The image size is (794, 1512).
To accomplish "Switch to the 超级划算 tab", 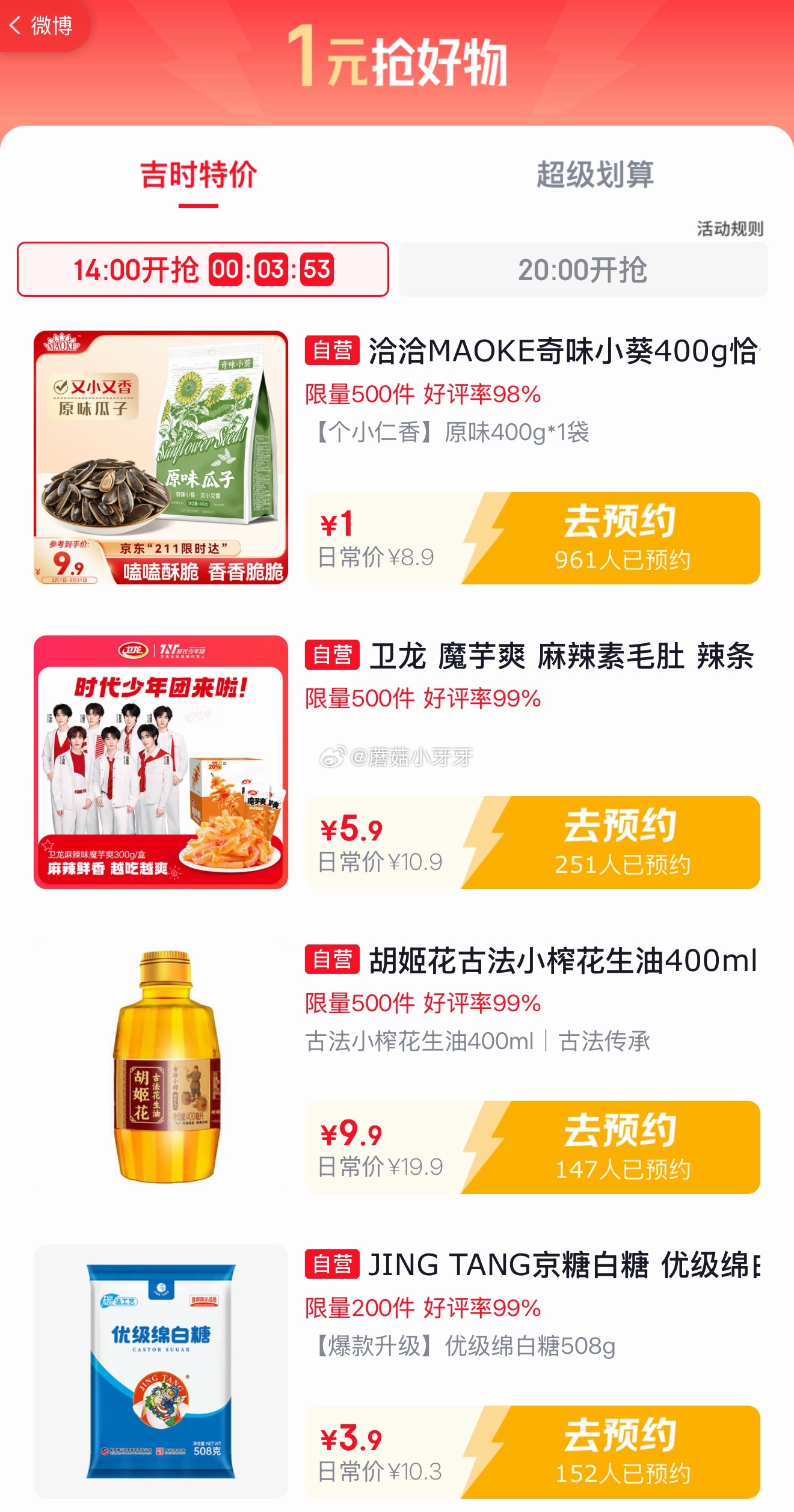I will click(594, 175).
